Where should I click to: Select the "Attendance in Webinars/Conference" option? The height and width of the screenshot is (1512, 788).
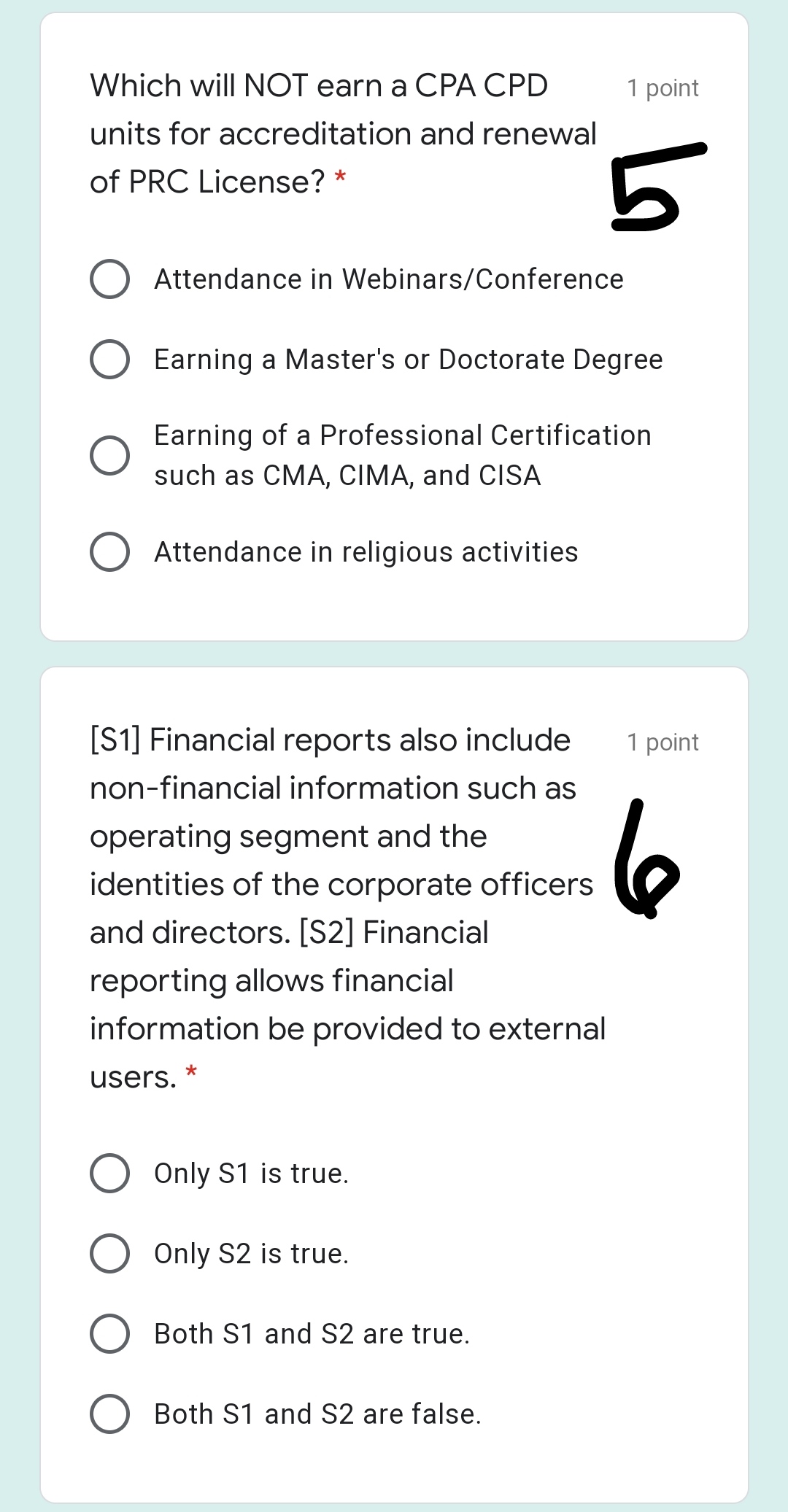pyautogui.click(x=109, y=278)
